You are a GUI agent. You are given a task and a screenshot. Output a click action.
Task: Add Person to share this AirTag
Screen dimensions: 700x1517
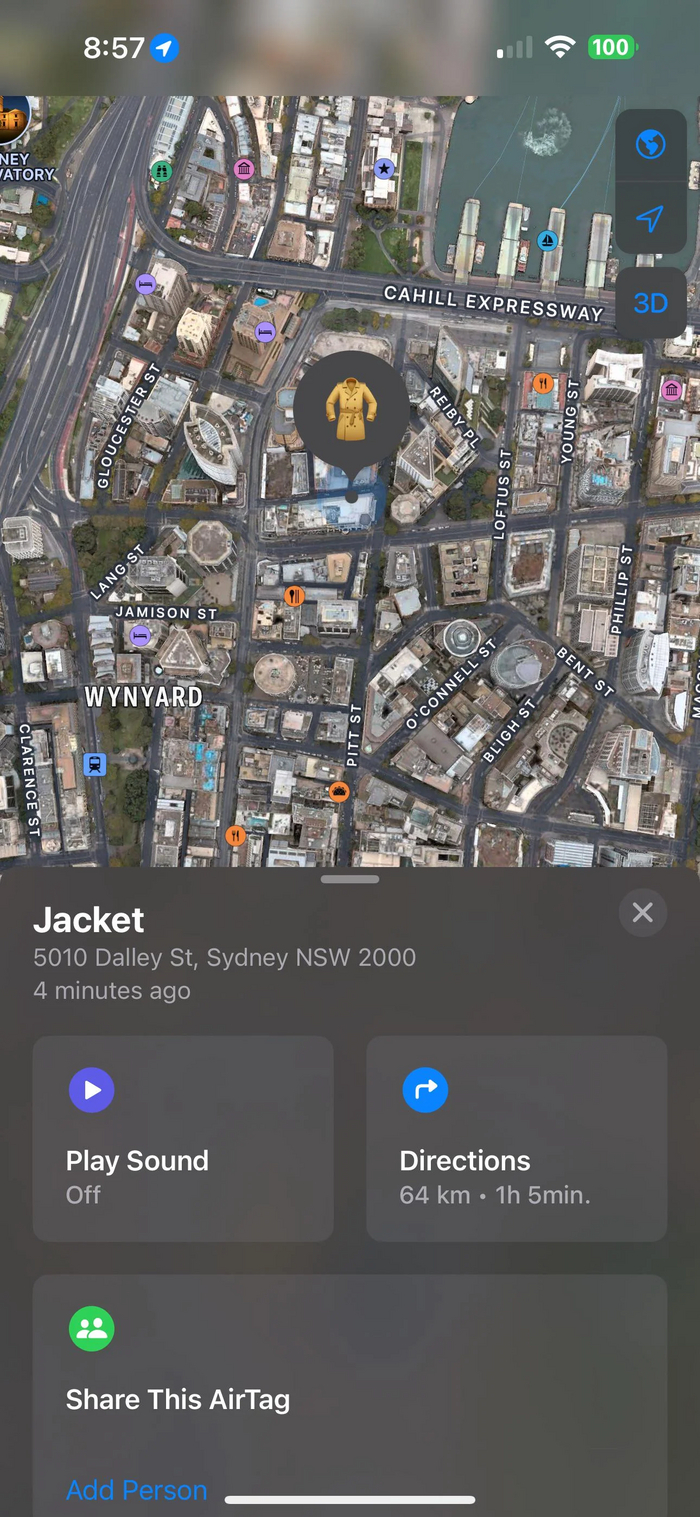[x=137, y=1489]
